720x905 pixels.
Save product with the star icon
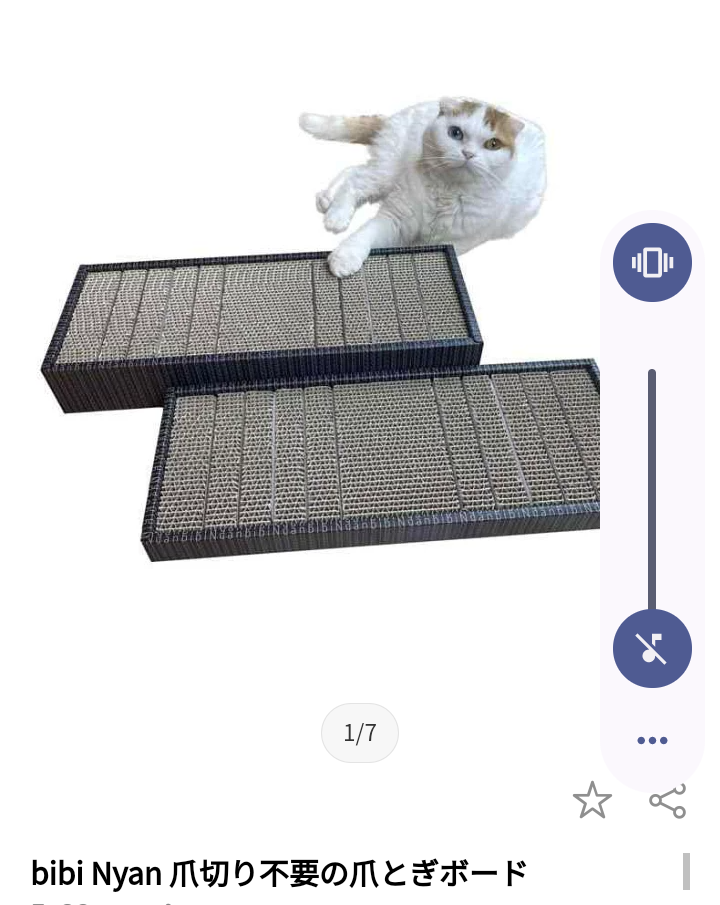[x=592, y=801]
